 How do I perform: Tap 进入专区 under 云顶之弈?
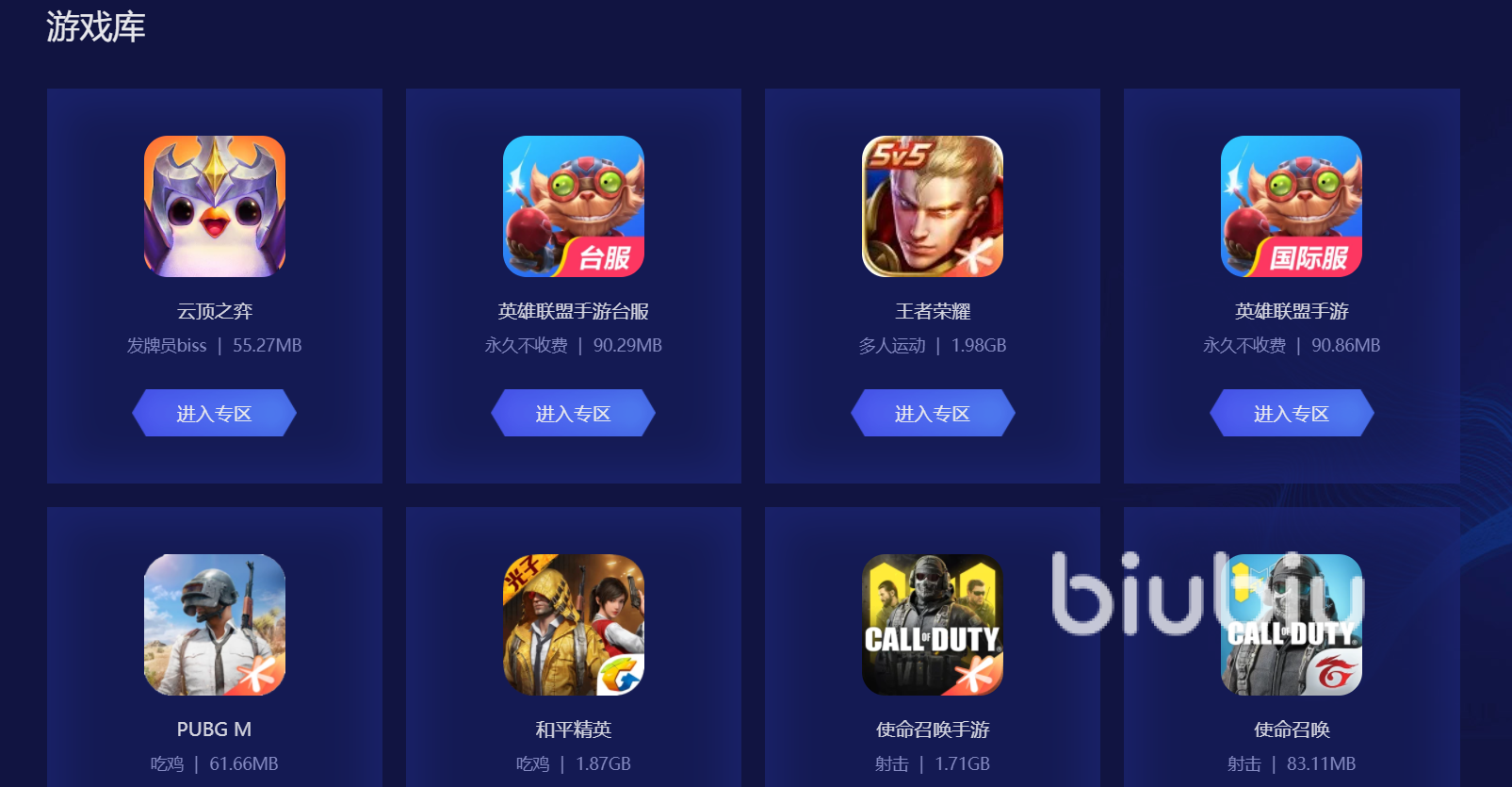(x=214, y=413)
